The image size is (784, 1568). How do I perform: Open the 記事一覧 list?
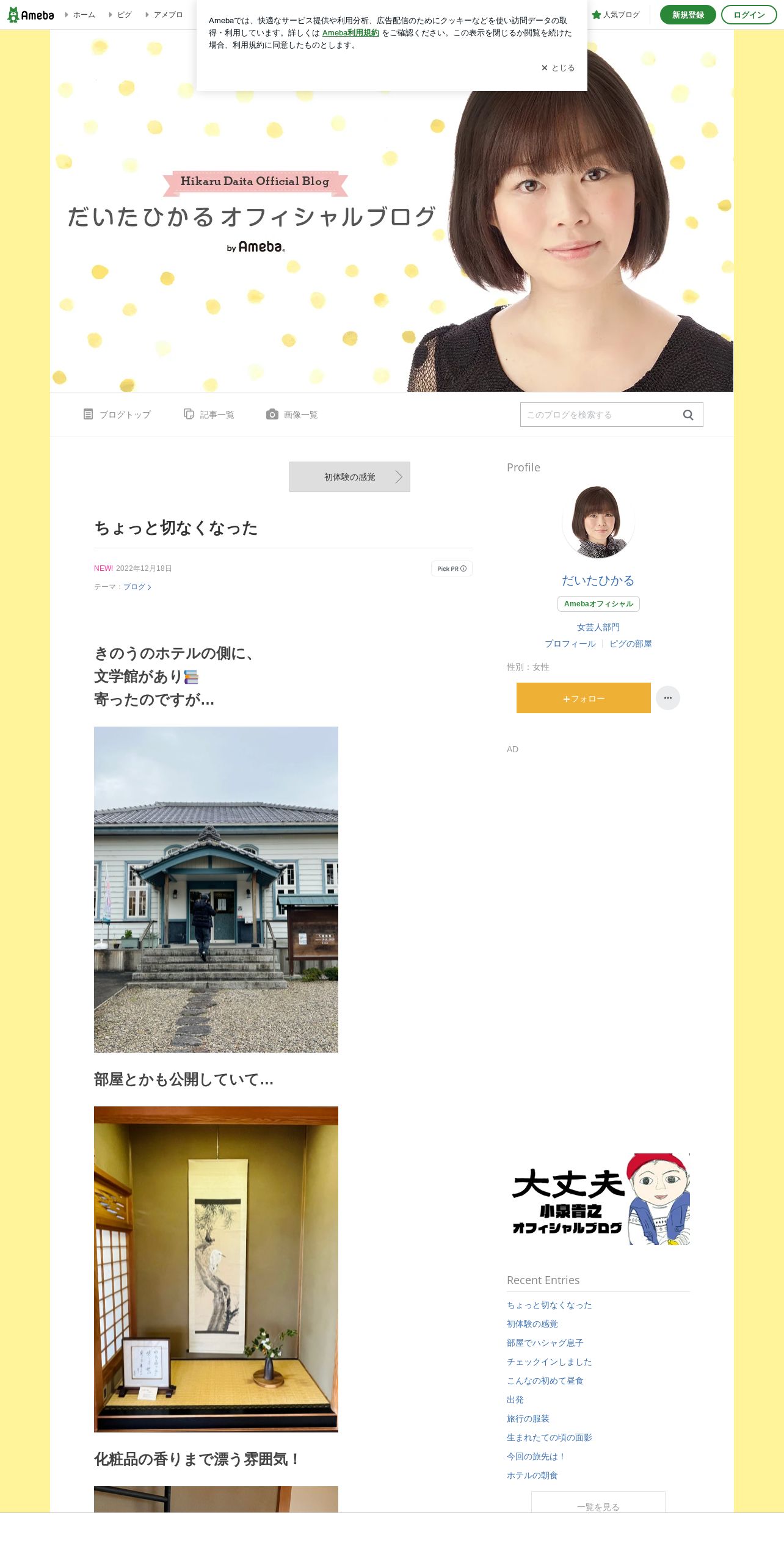click(x=209, y=415)
